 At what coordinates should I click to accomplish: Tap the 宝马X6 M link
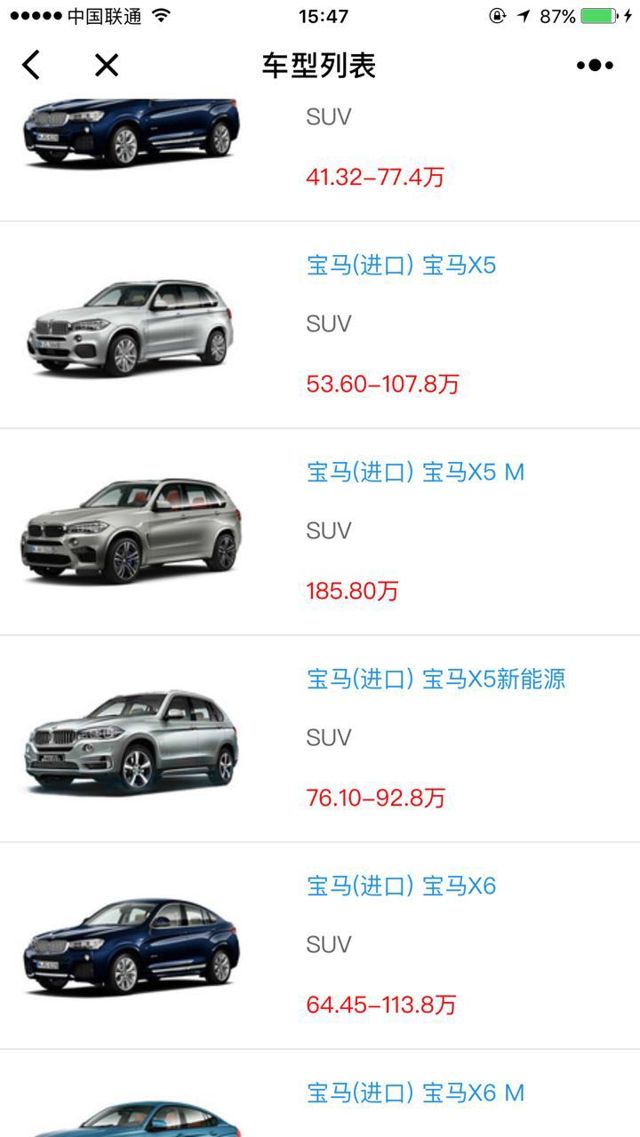pyautogui.click(x=415, y=1092)
